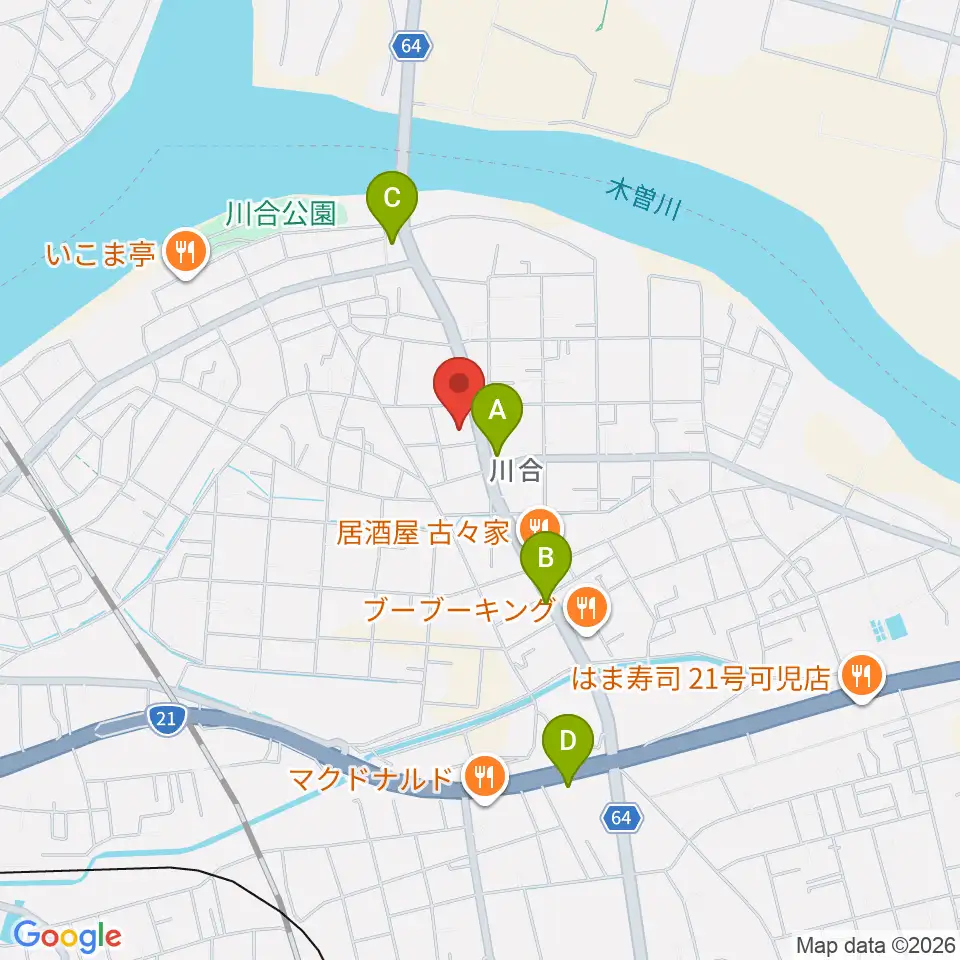The width and height of the screenshot is (960, 960).
Task: Open the マクドナルド restaurant pin
Action: pos(485,778)
